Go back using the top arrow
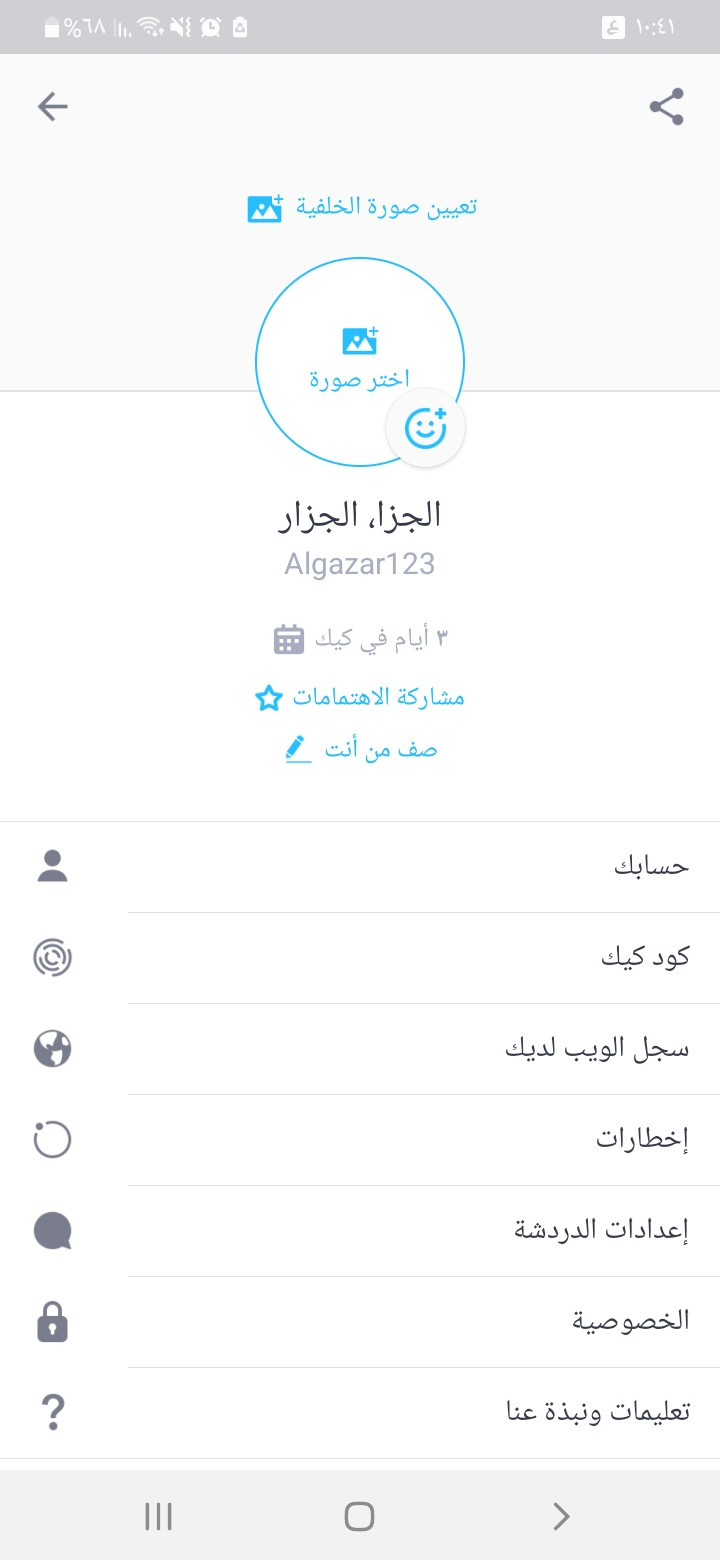The image size is (720, 1560). point(52,107)
